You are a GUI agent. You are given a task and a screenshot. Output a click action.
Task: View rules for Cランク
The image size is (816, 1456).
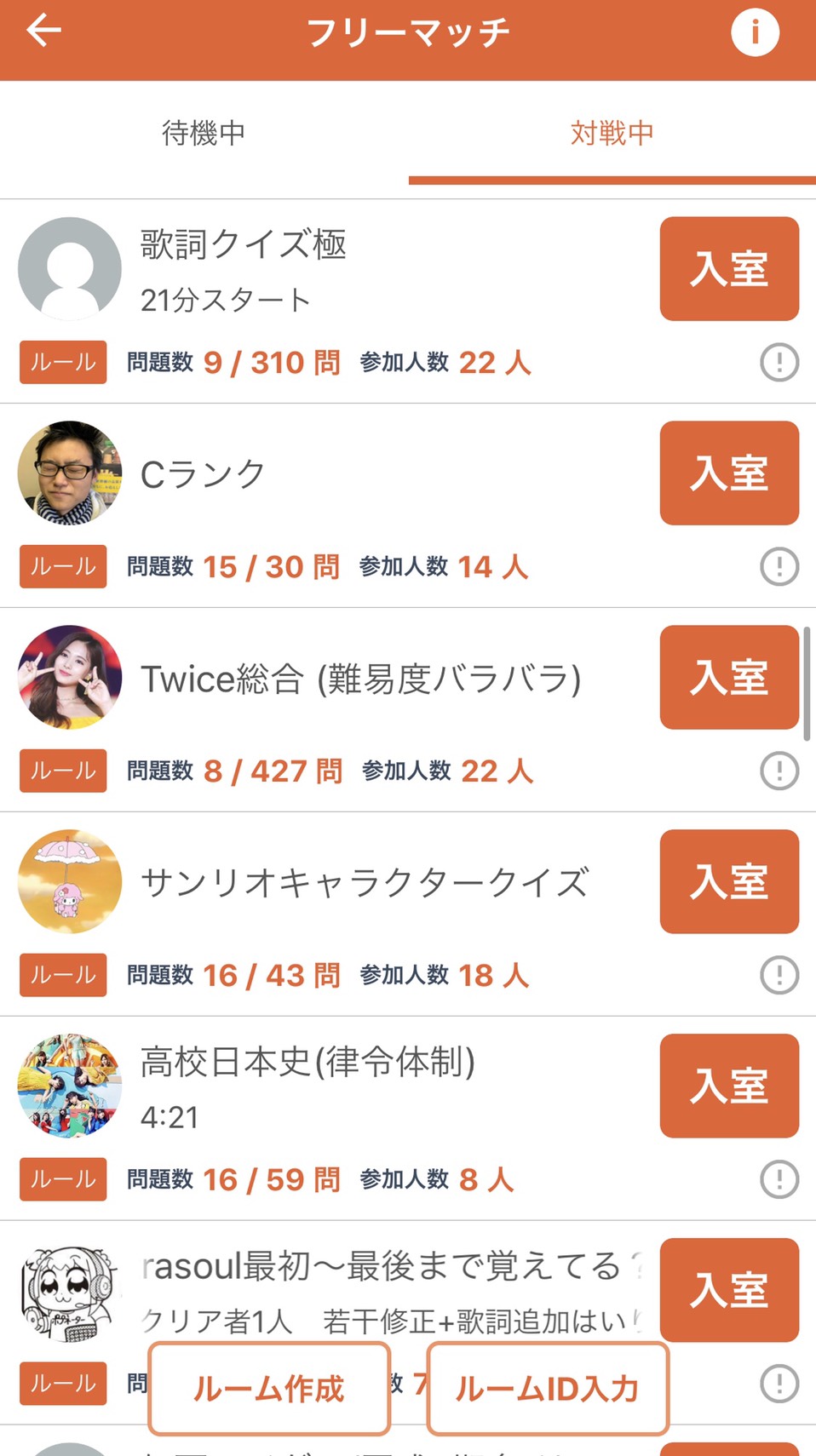63,567
